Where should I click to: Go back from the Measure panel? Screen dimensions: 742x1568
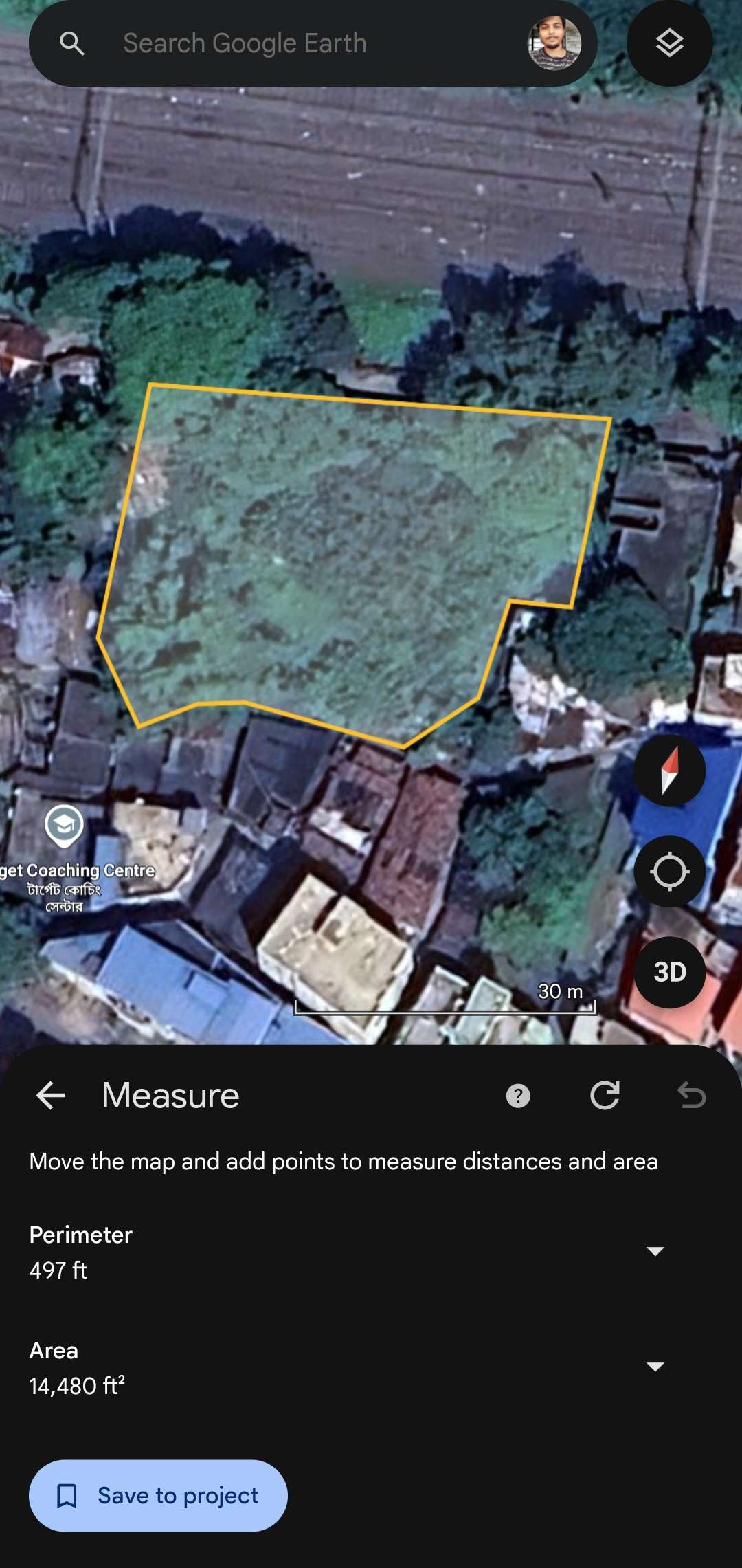pos(51,1095)
